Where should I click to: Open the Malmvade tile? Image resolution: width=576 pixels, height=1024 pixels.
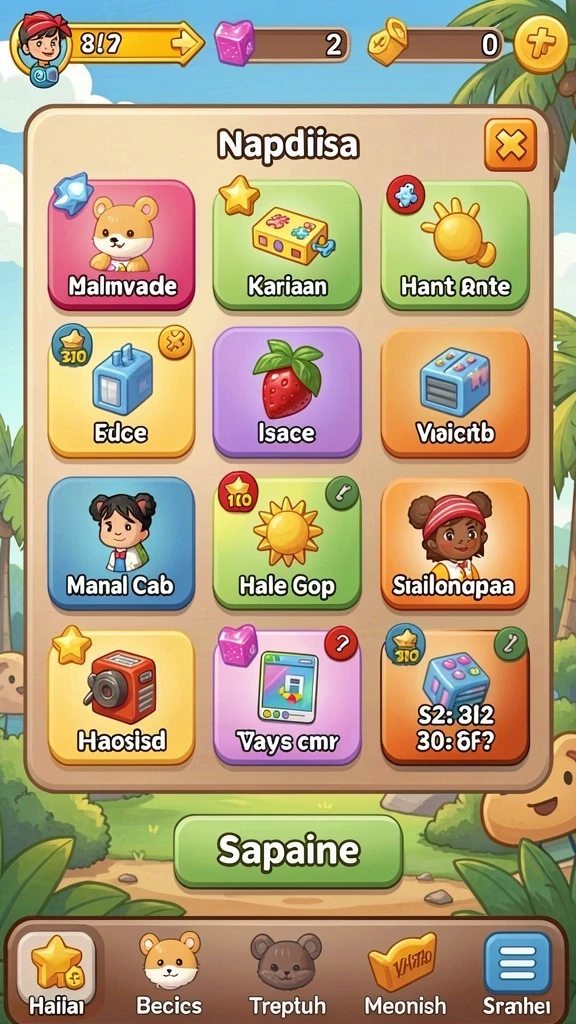(x=121, y=245)
